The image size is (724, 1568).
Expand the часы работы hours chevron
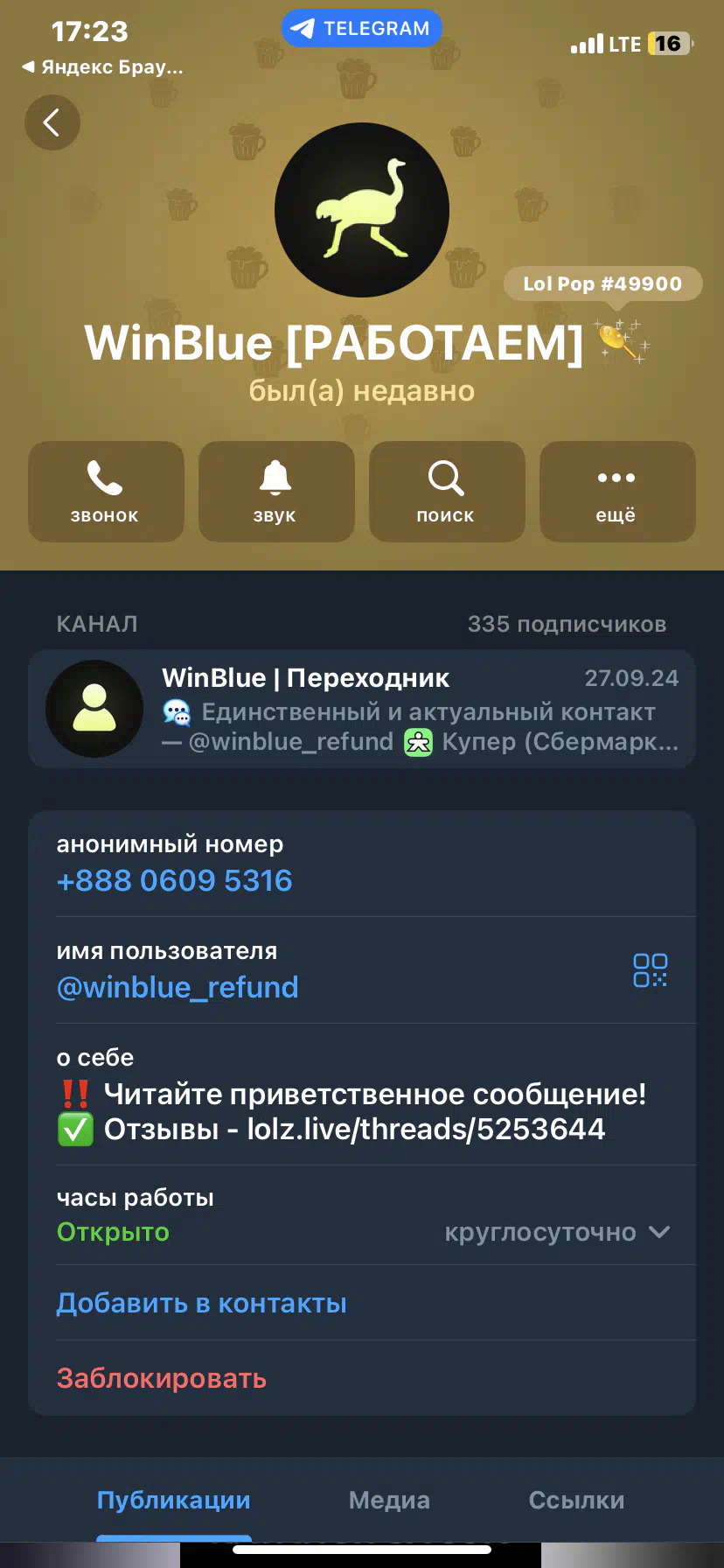point(659,1232)
